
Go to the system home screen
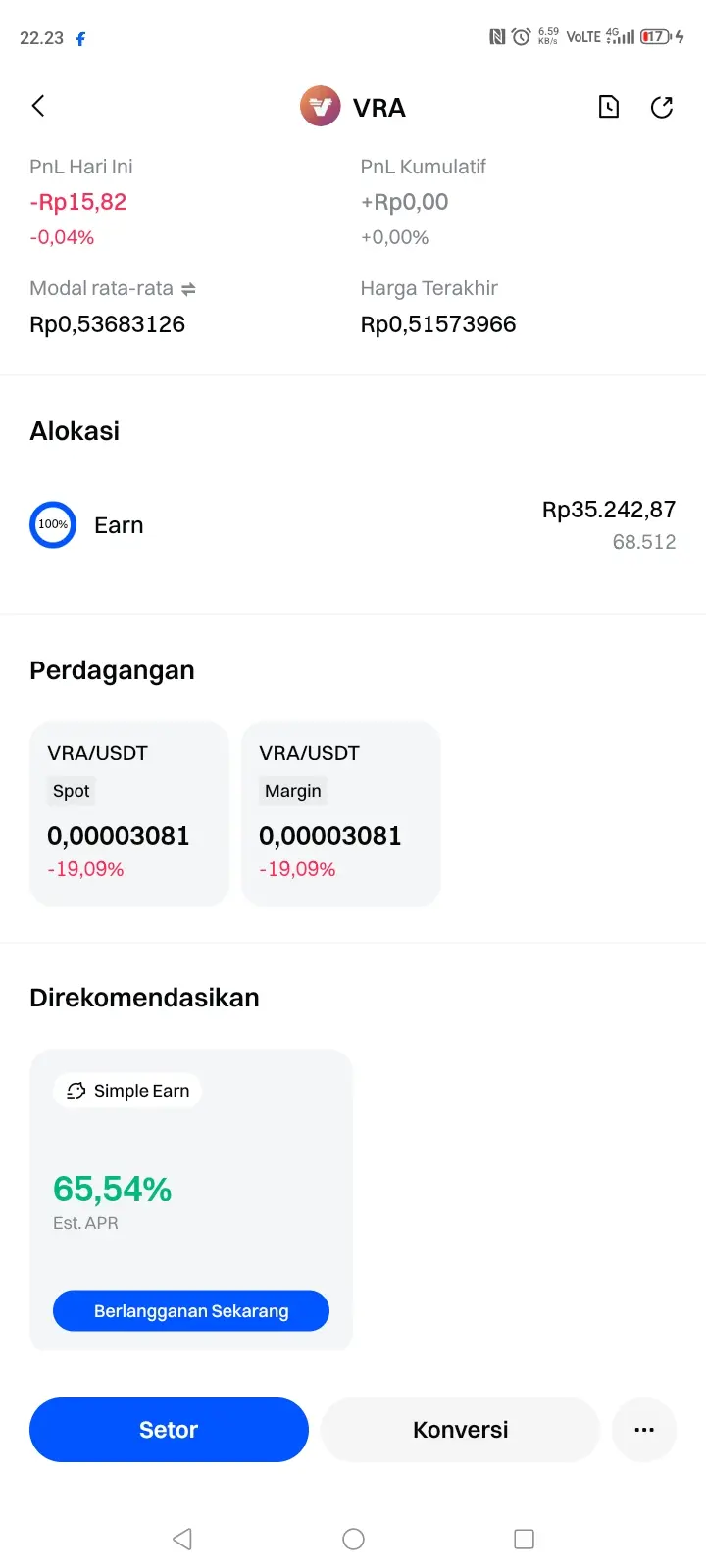354,1539
